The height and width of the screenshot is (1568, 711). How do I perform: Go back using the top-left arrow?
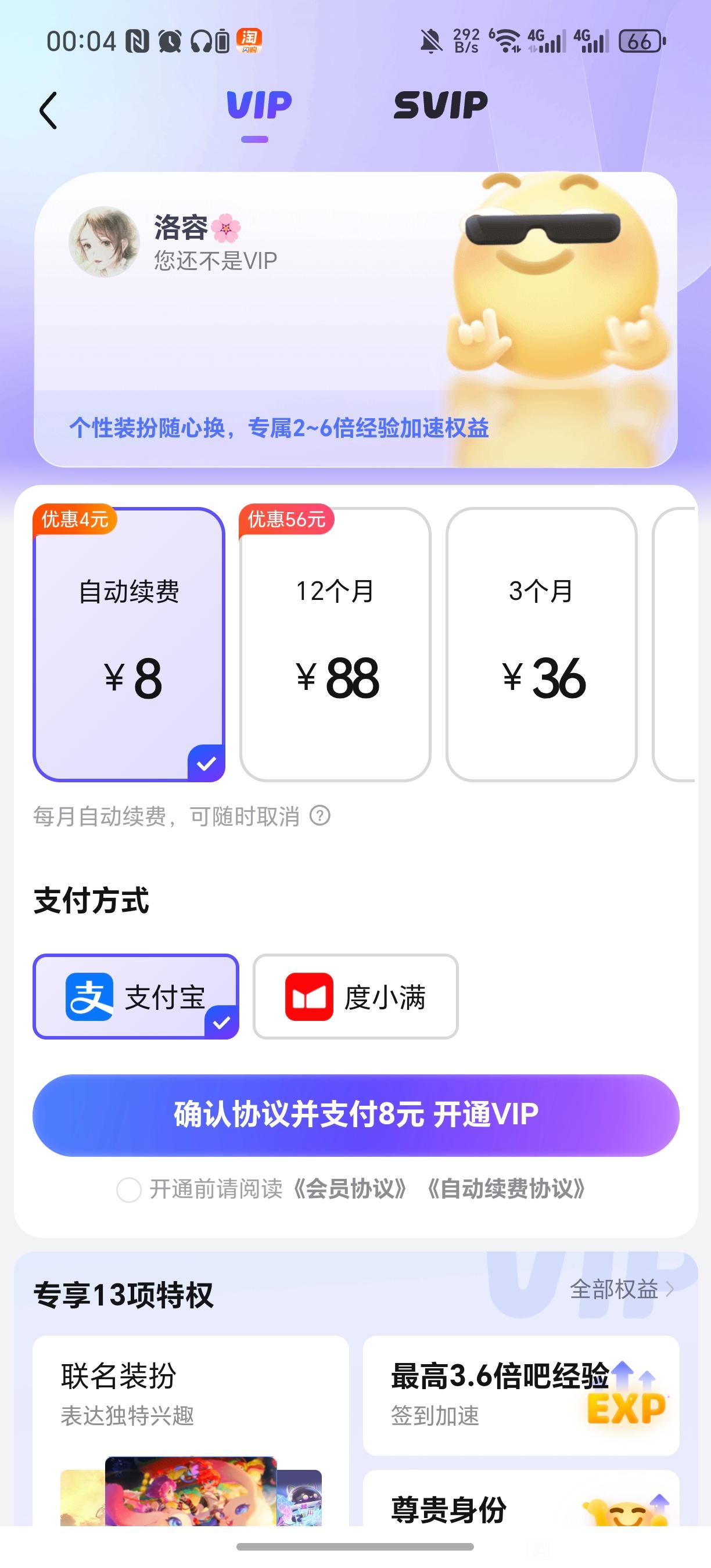[x=49, y=110]
